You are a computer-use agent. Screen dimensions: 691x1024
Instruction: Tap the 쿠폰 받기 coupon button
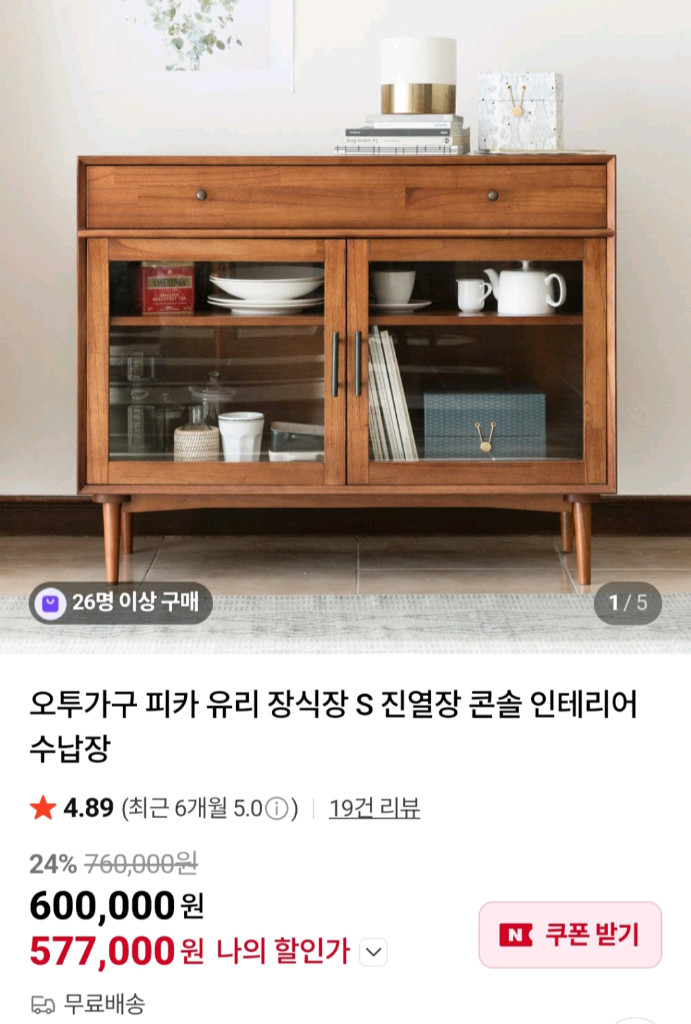[570, 935]
